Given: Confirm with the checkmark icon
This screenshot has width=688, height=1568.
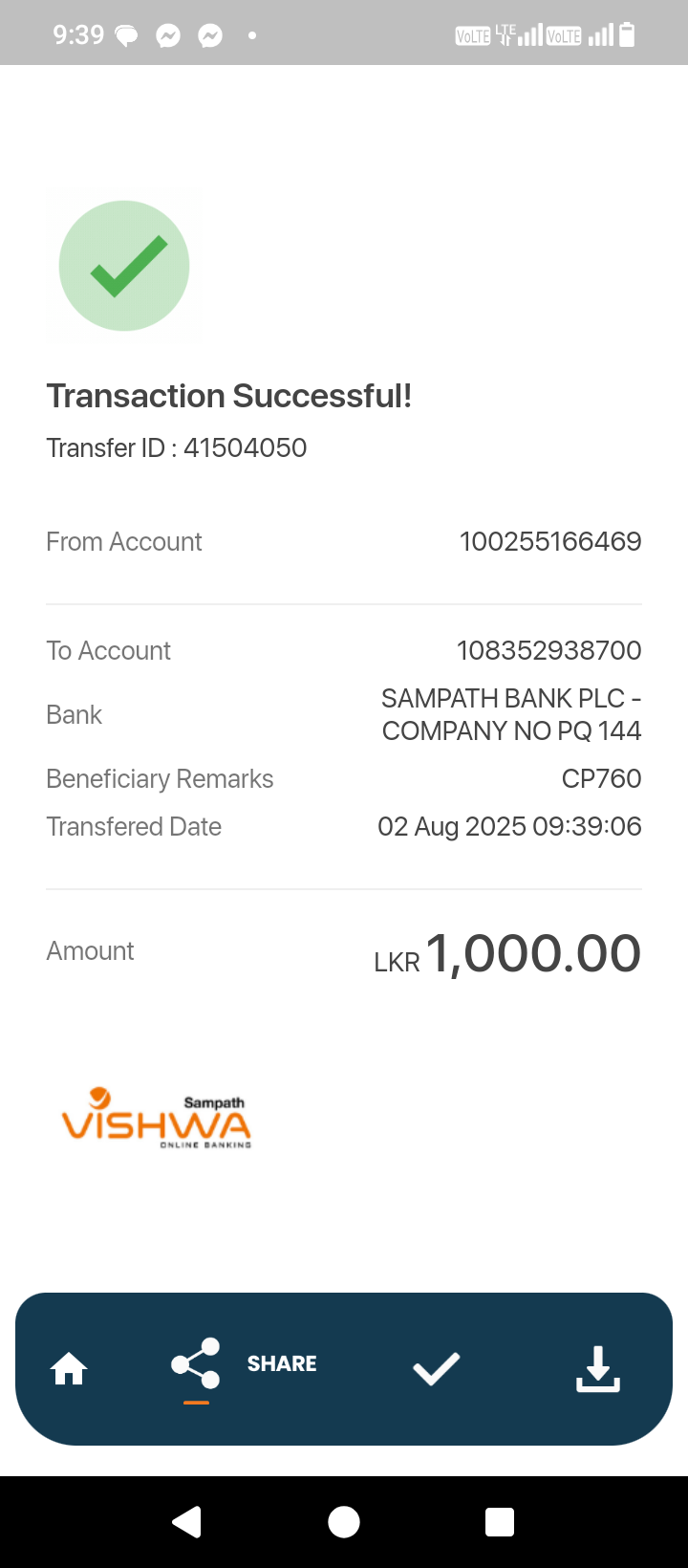Looking at the screenshot, I should (x=436, y=1369).
